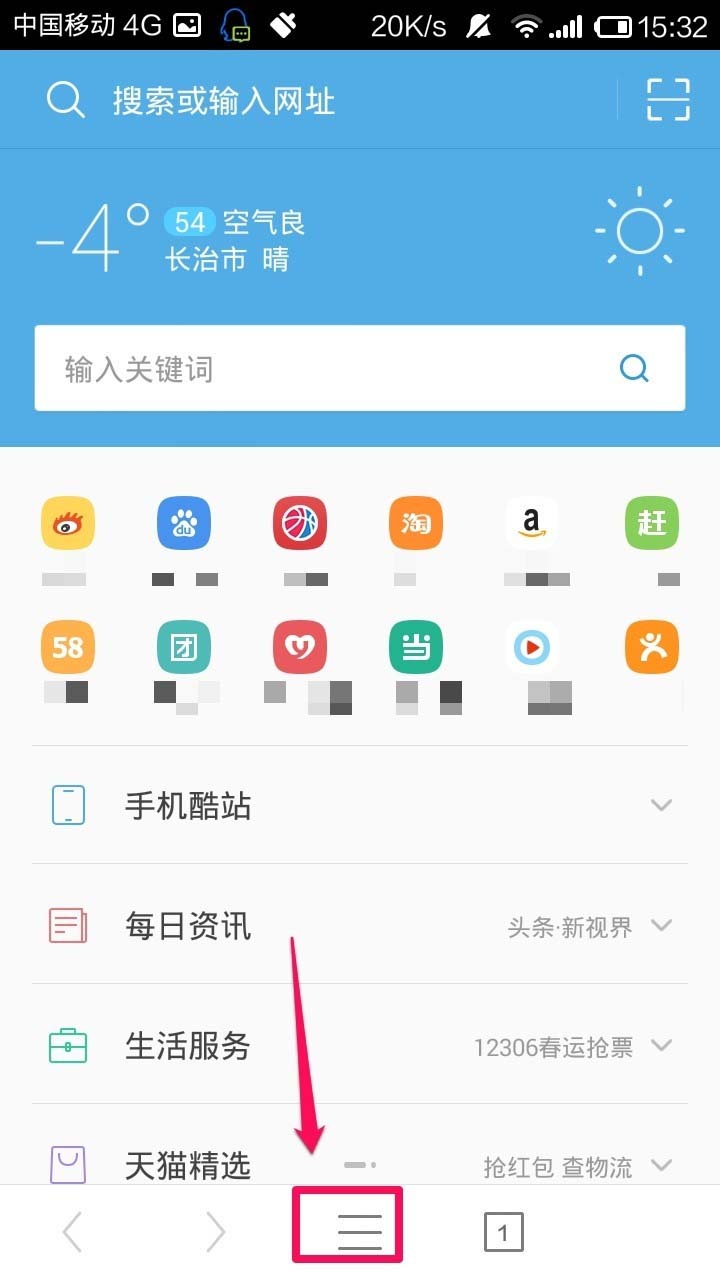
Task: Go back with the left arrow
Action: 72,1233
